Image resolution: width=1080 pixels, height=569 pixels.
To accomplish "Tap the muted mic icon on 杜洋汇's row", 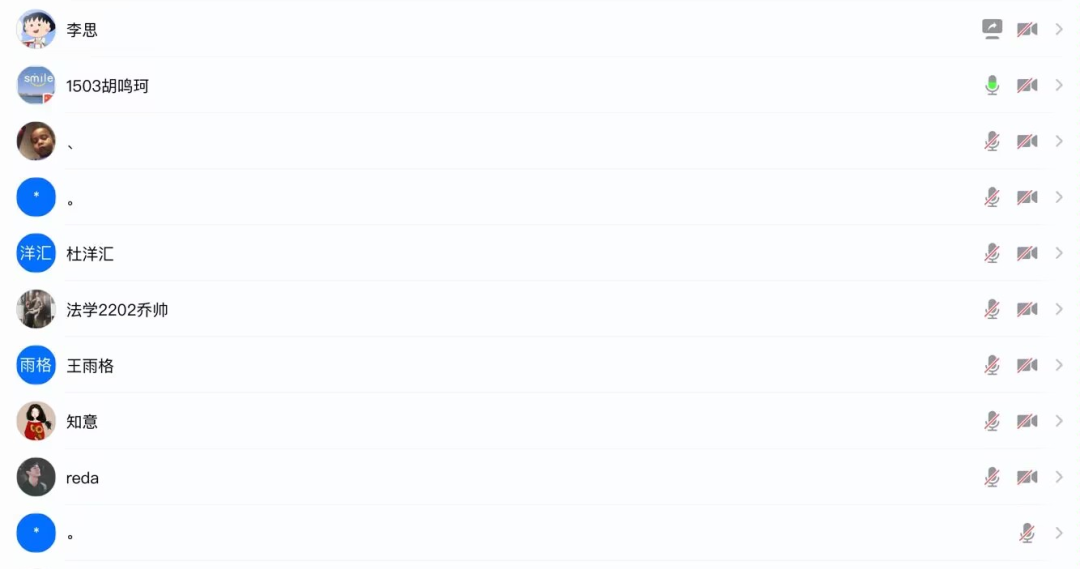I will [992, 254].
